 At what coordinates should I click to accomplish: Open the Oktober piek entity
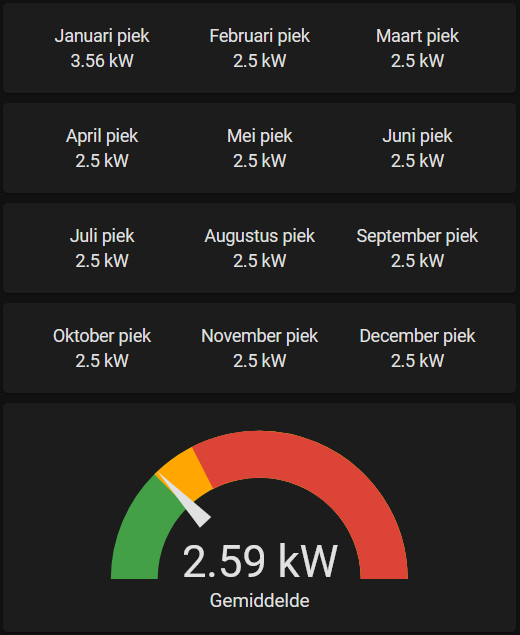click(x=102, y=348)
